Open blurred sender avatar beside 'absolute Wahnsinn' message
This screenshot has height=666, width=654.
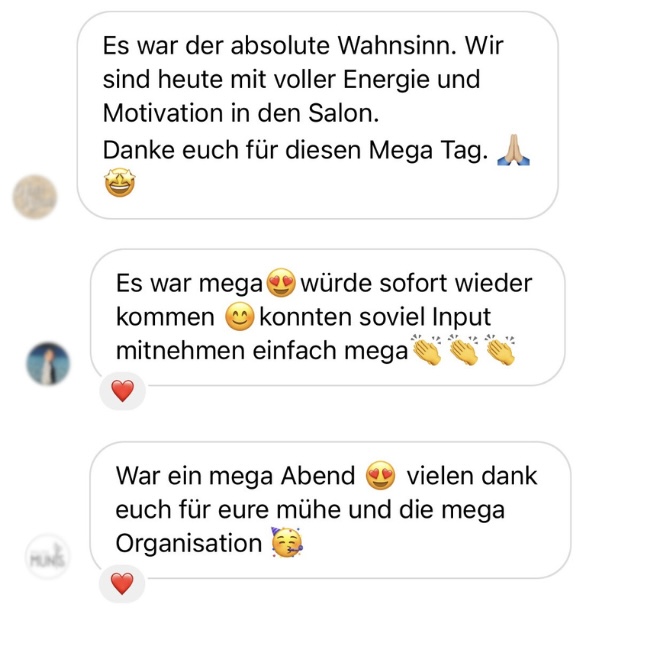pos(35,196)
